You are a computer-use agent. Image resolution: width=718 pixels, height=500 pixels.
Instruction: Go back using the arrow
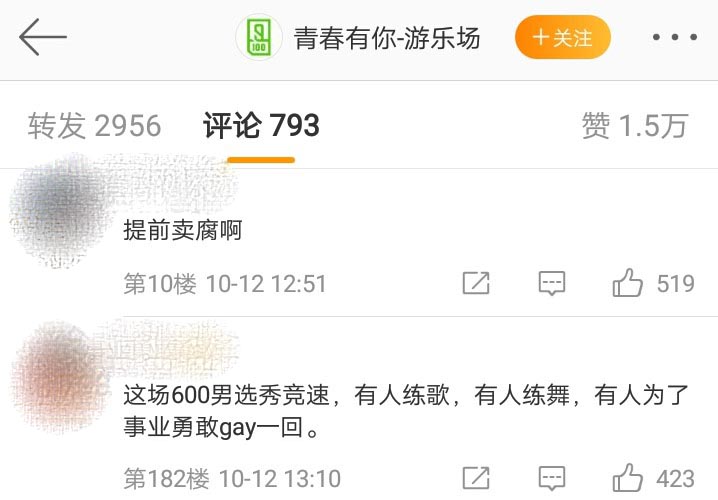coord(43,37)
